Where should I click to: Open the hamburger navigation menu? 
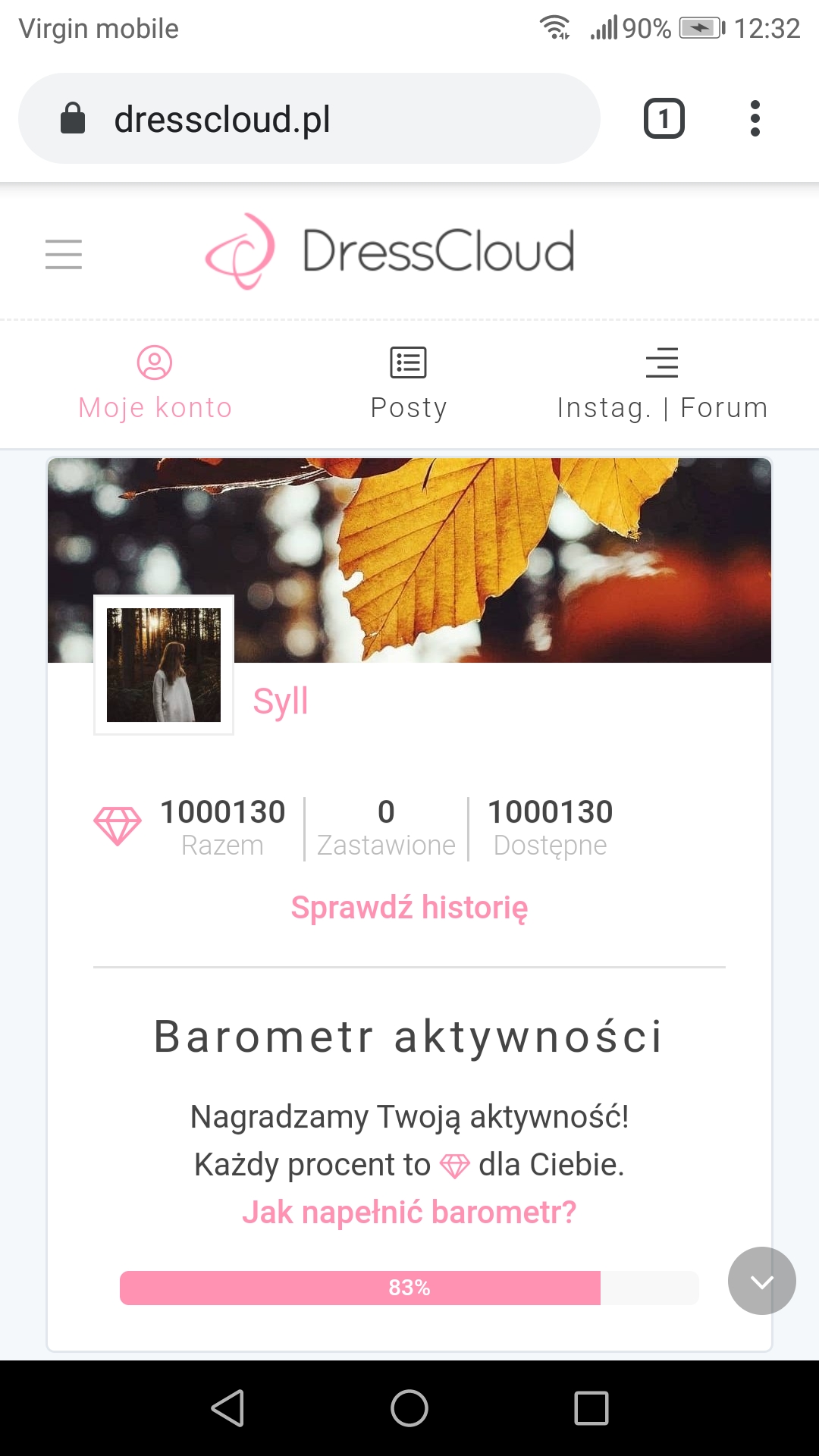[x=63, y=255]
